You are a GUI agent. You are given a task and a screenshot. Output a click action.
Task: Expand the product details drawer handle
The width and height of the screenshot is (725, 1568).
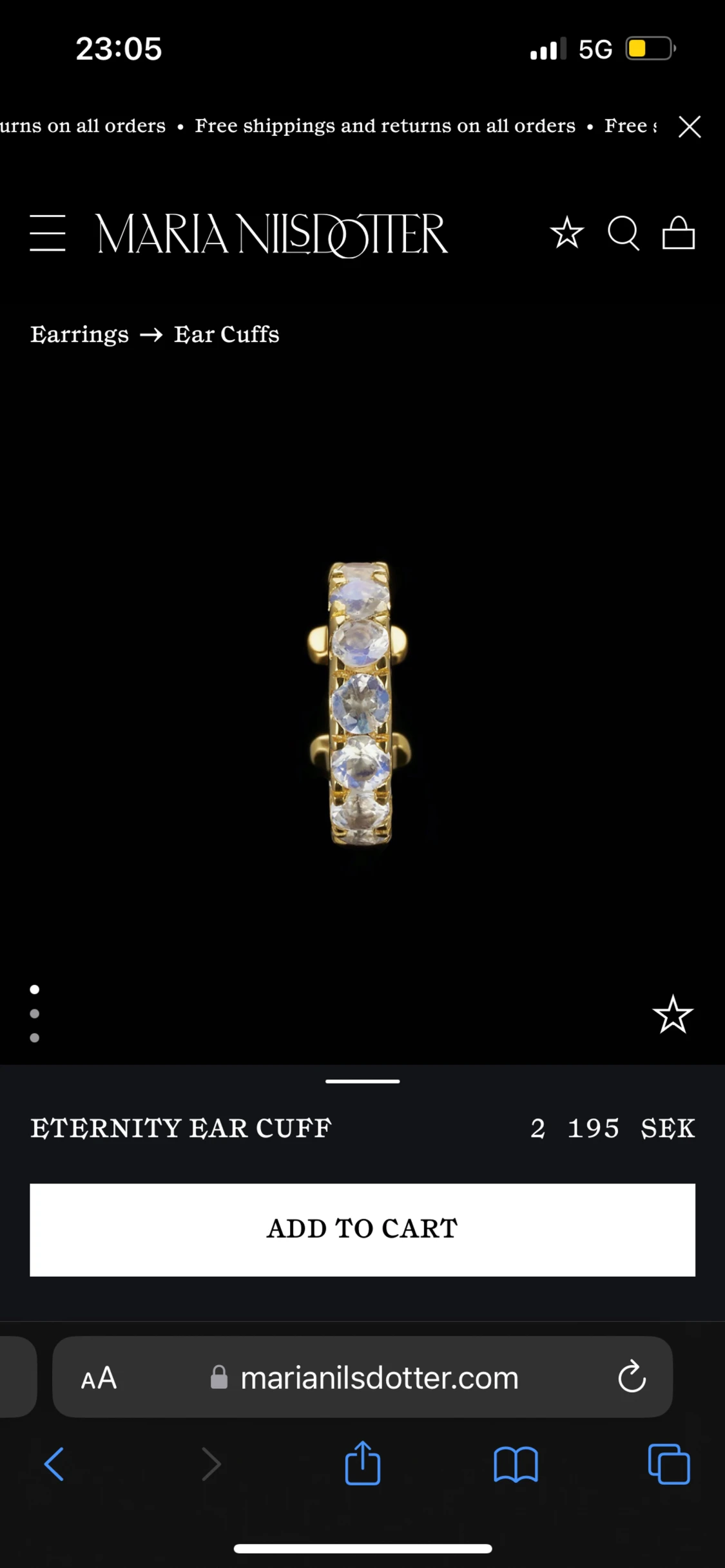(x=362, y=1081)
